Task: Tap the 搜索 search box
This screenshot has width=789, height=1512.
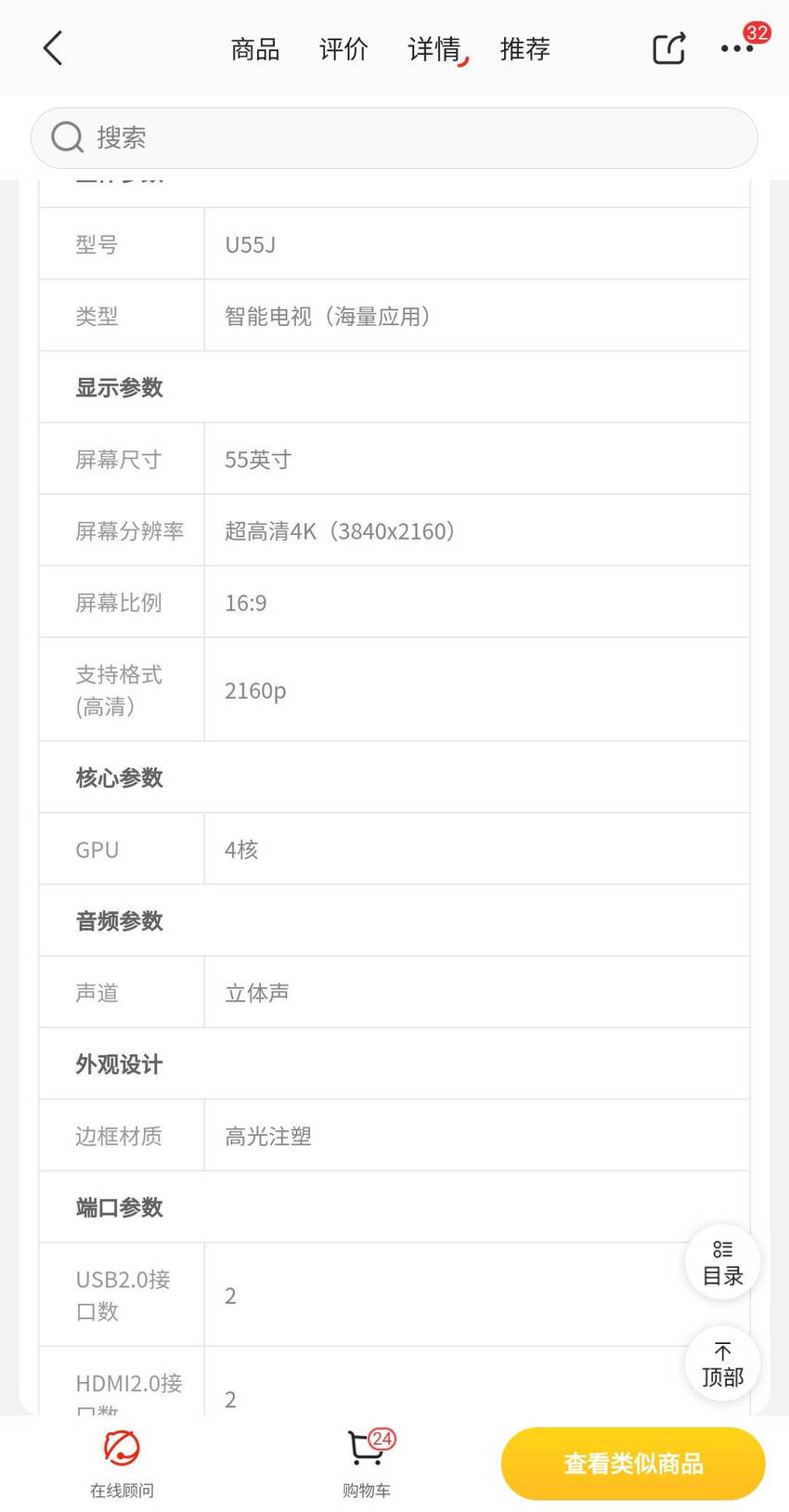Action: (394, 137)
